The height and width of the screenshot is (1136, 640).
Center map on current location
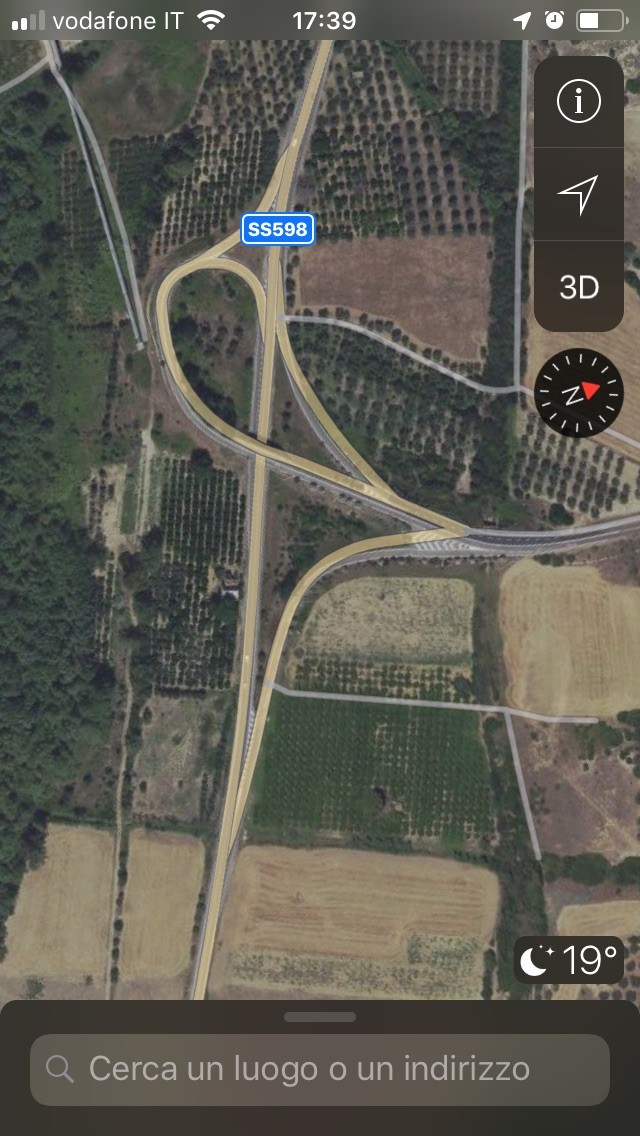[x=578, y=194]
